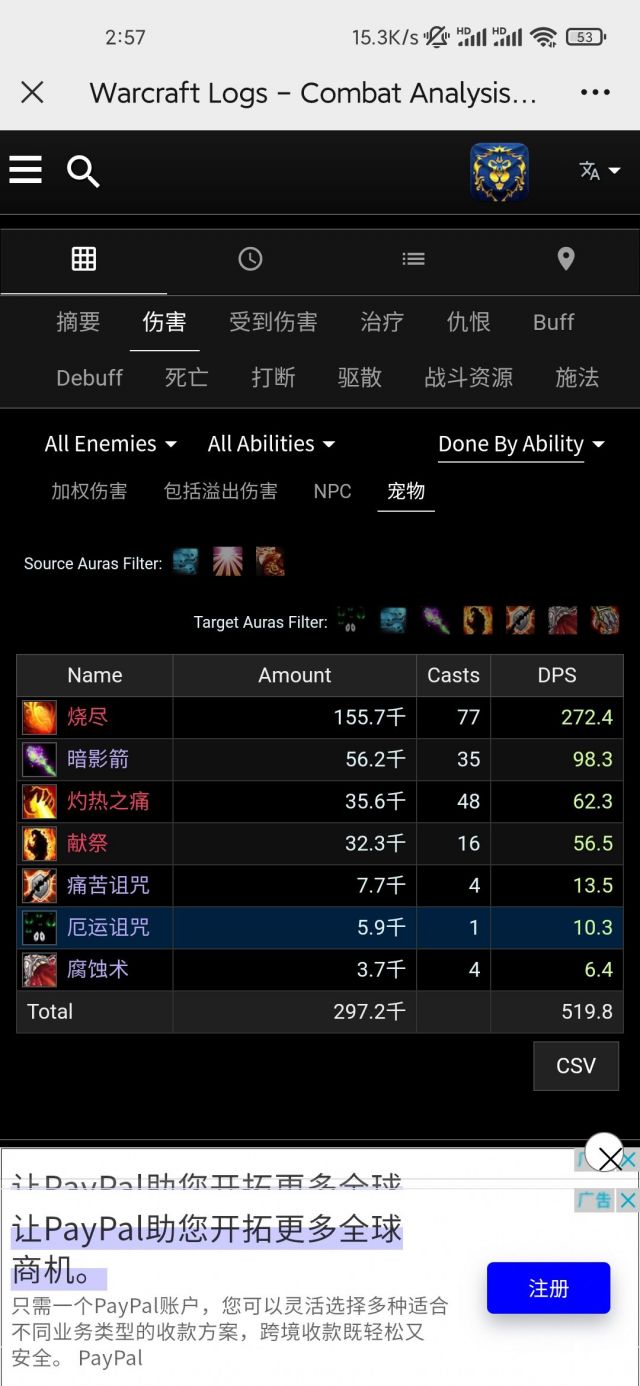Tap the 注册 button in PayPal ad

[548, 1288]
